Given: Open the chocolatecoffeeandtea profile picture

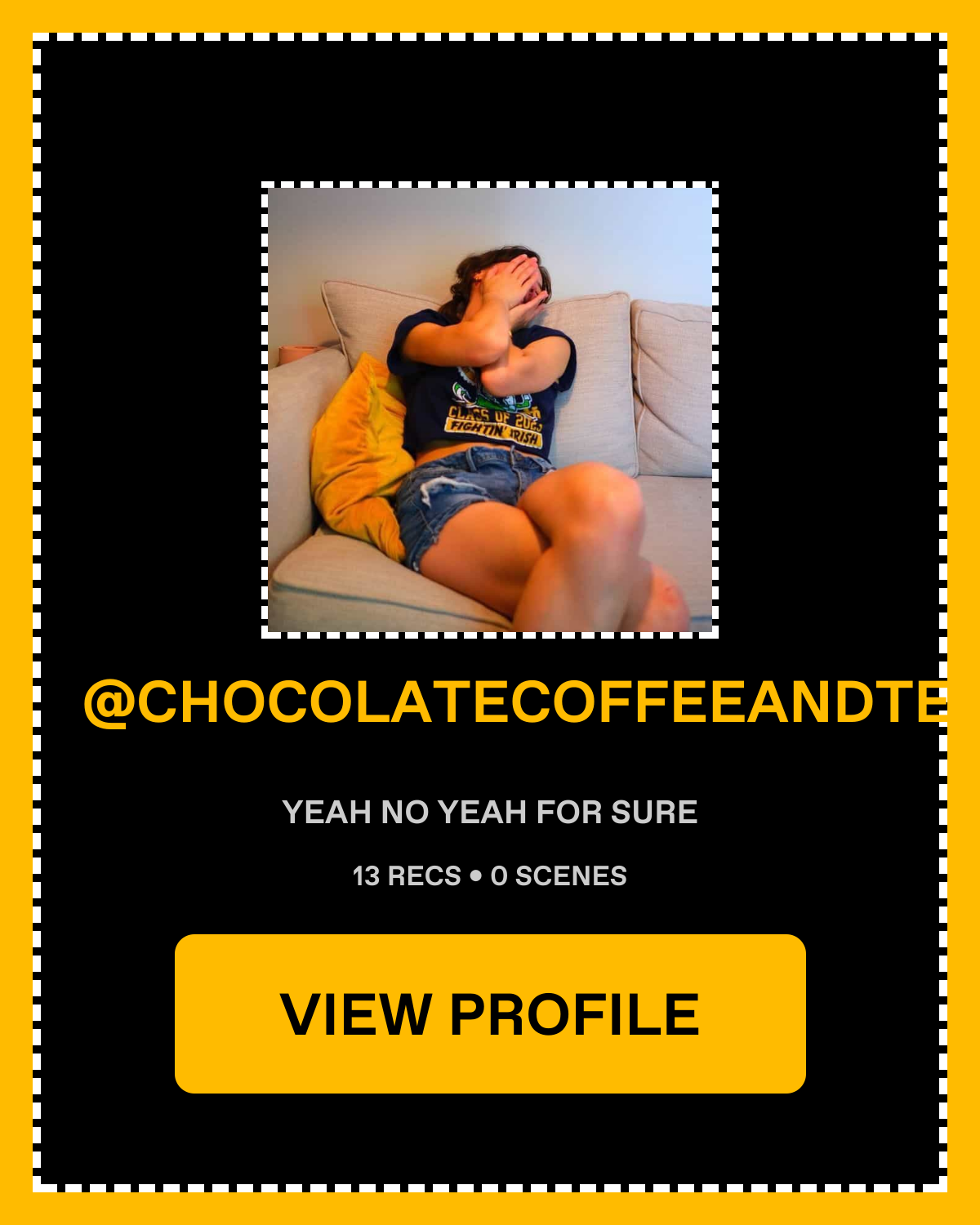Looking at the screenshot, I should tap(490, 409).
